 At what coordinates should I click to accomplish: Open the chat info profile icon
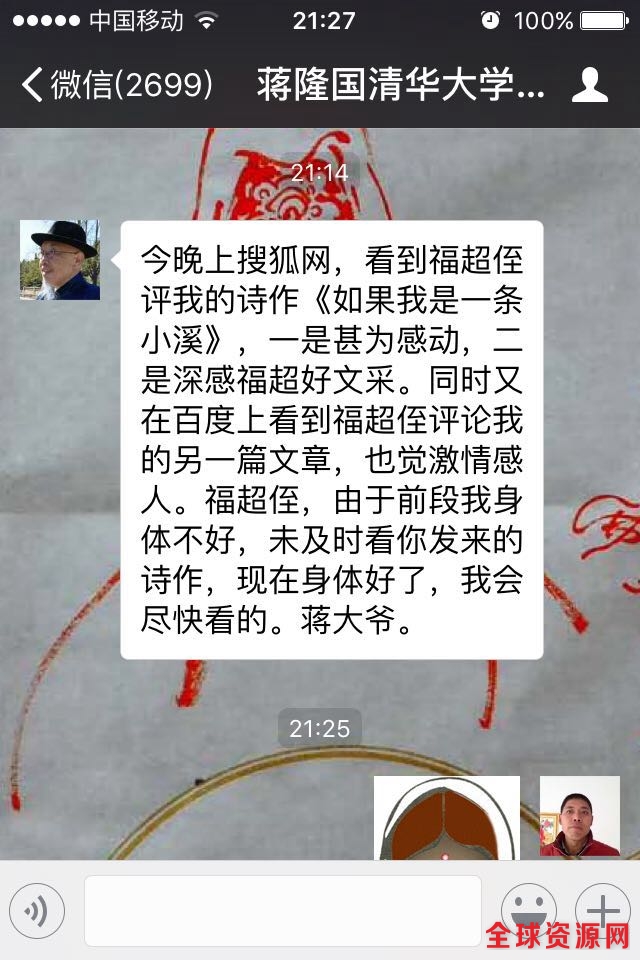click(589, 86)
